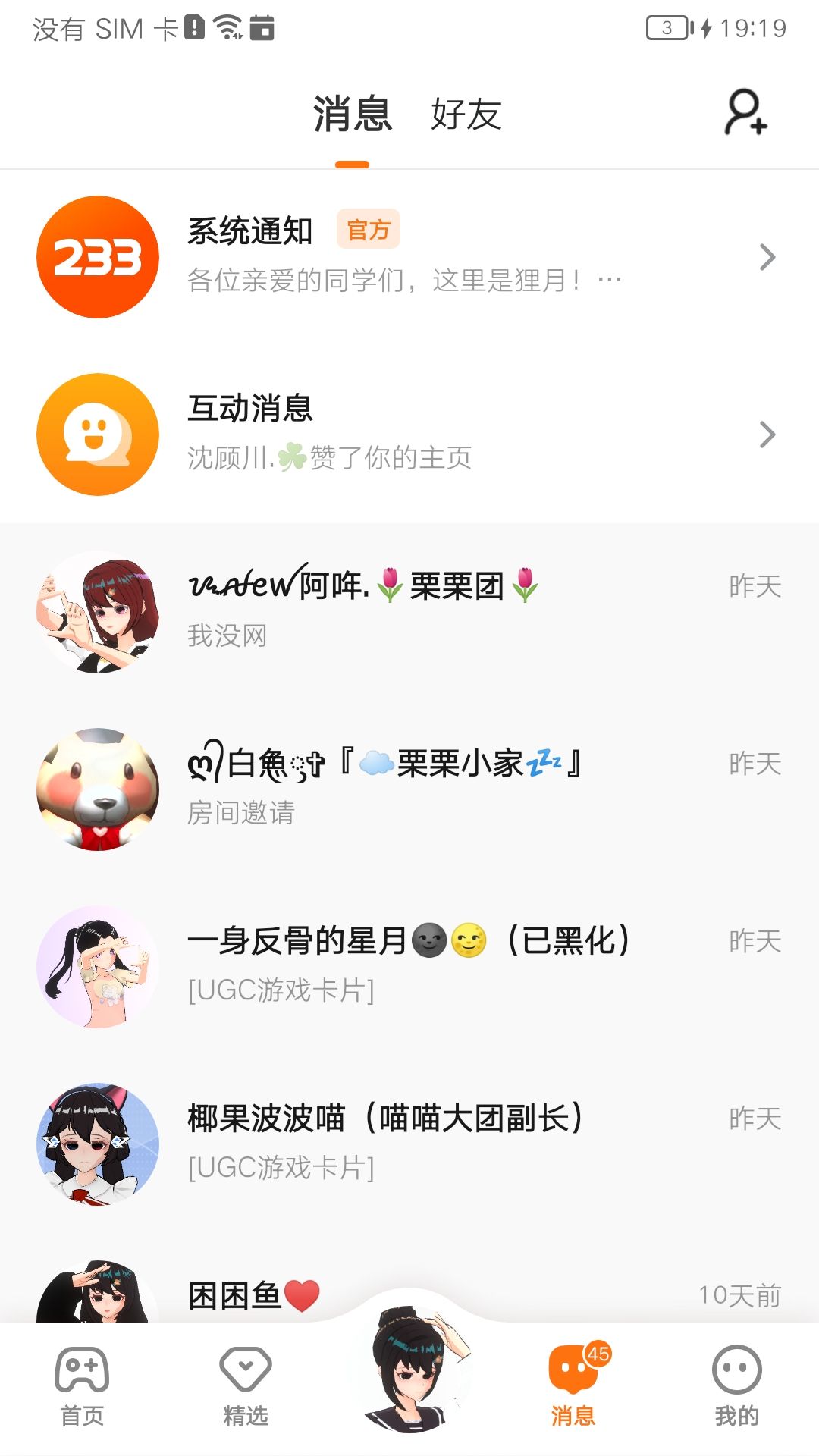Tap the add friend icon
The width and height of the screenshot is (819, 1456).
point(745,113)
